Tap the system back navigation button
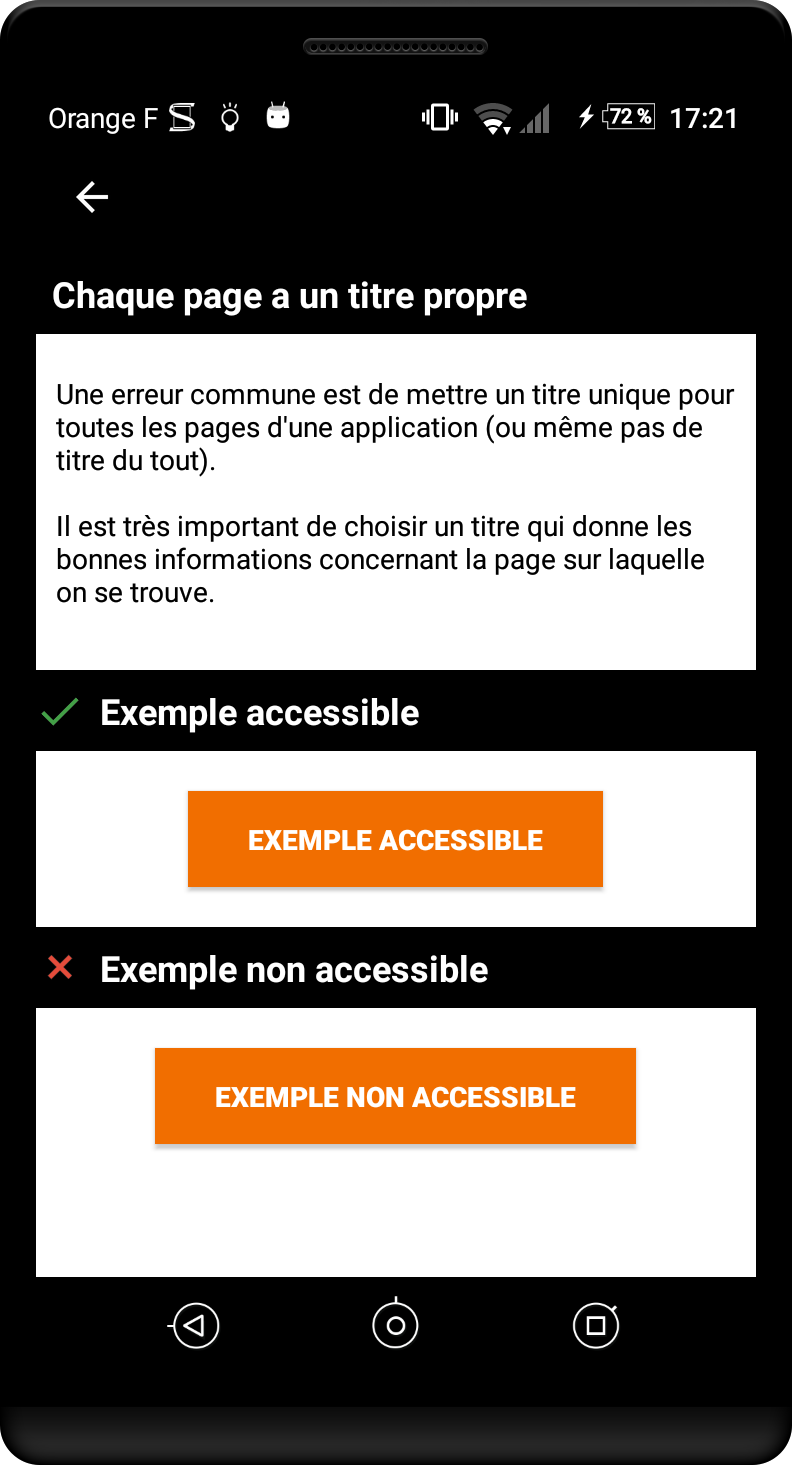Viewport: 792px width, 1465px height. (x=195, y=1326)
